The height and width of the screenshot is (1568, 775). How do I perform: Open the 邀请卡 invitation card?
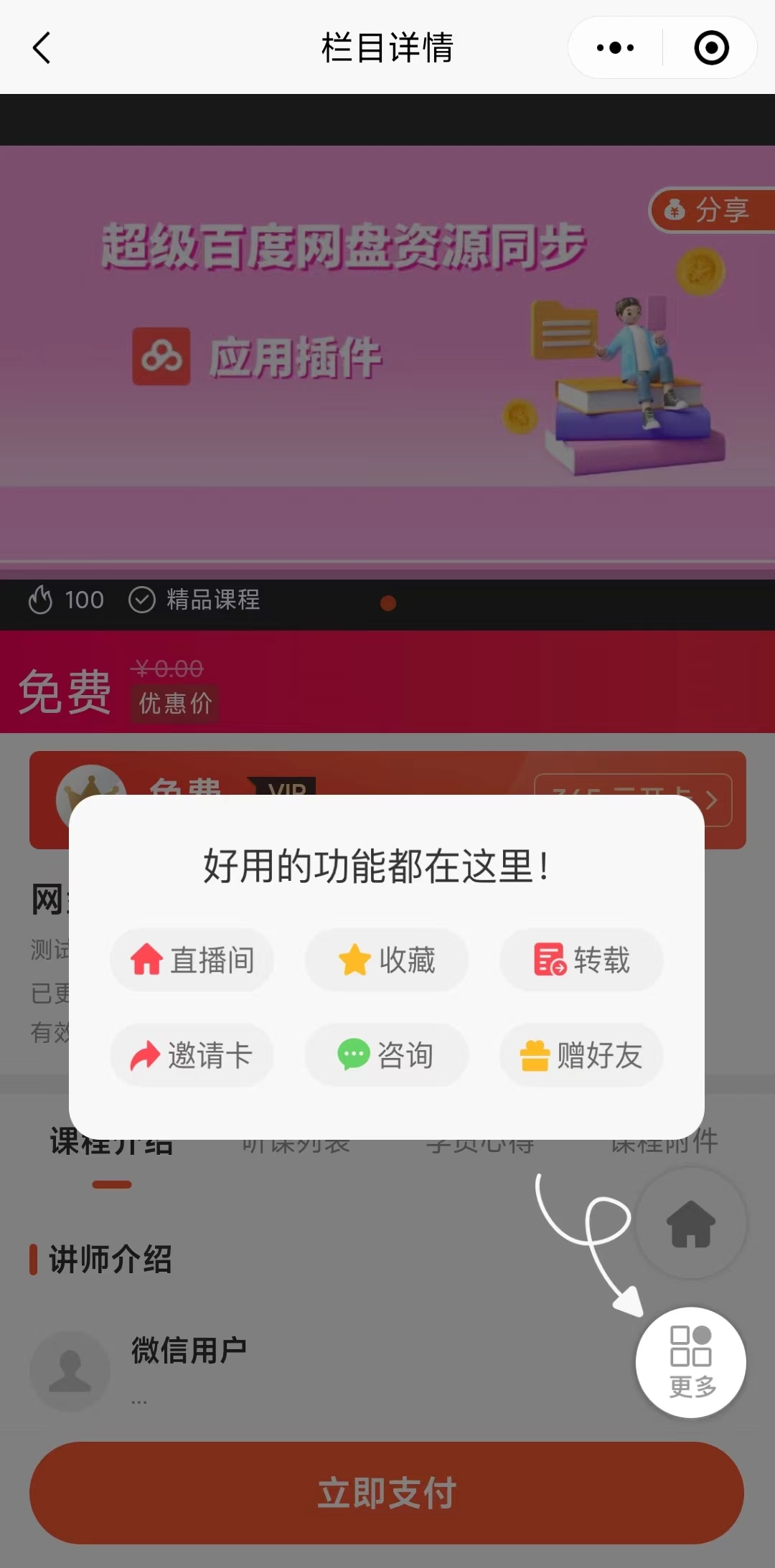(192, 1055)
